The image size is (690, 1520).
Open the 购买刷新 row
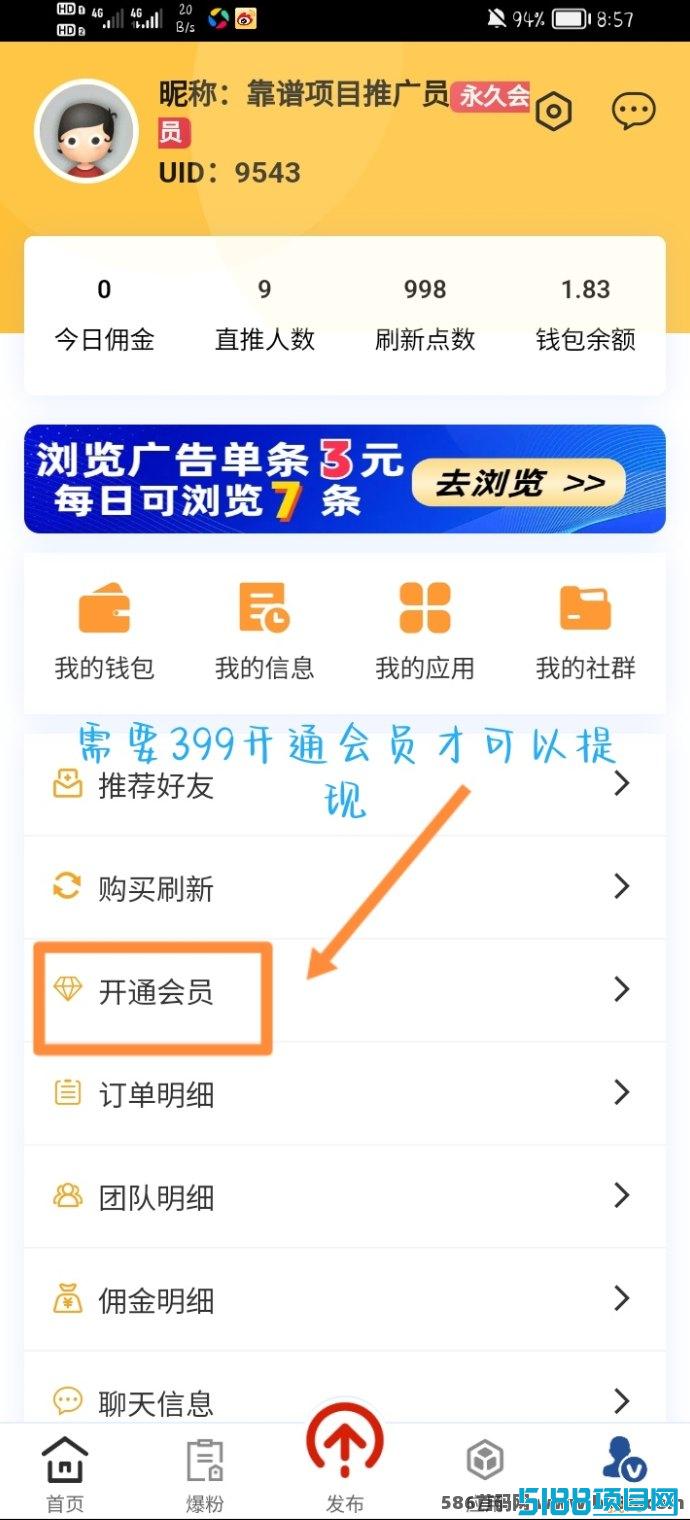(345, 888)
